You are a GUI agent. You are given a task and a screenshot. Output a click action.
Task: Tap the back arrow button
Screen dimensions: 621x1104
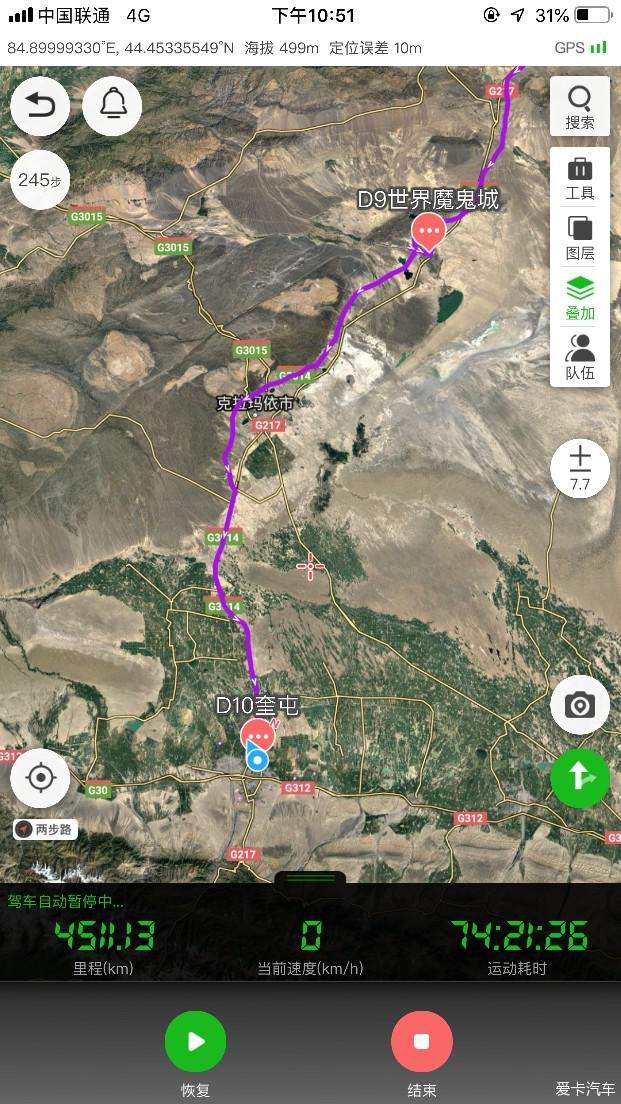click(x=40, y=105)
